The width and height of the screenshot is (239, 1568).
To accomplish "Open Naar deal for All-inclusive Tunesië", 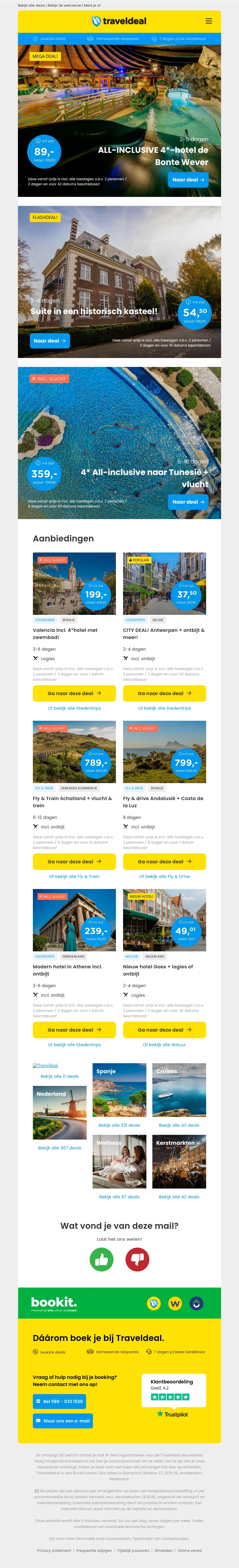I will click(188, 501).
